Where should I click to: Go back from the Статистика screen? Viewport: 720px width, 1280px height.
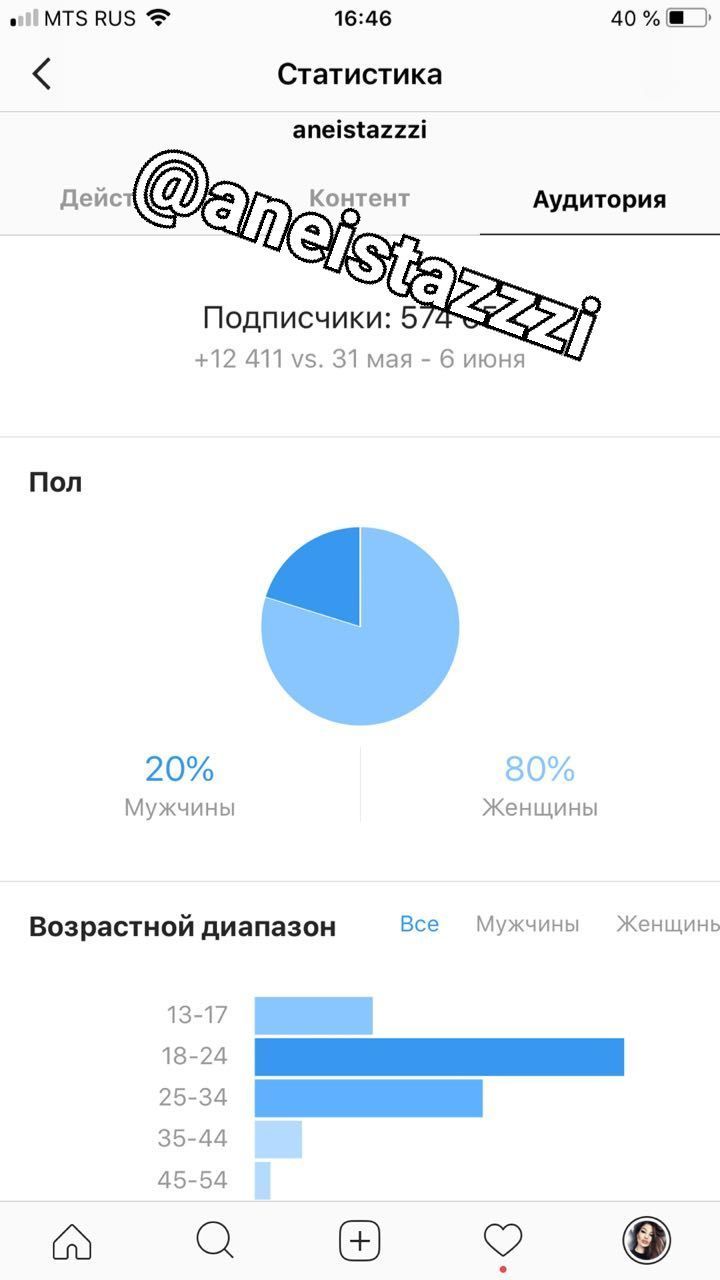pyautogui.click(x=42, y=74)
